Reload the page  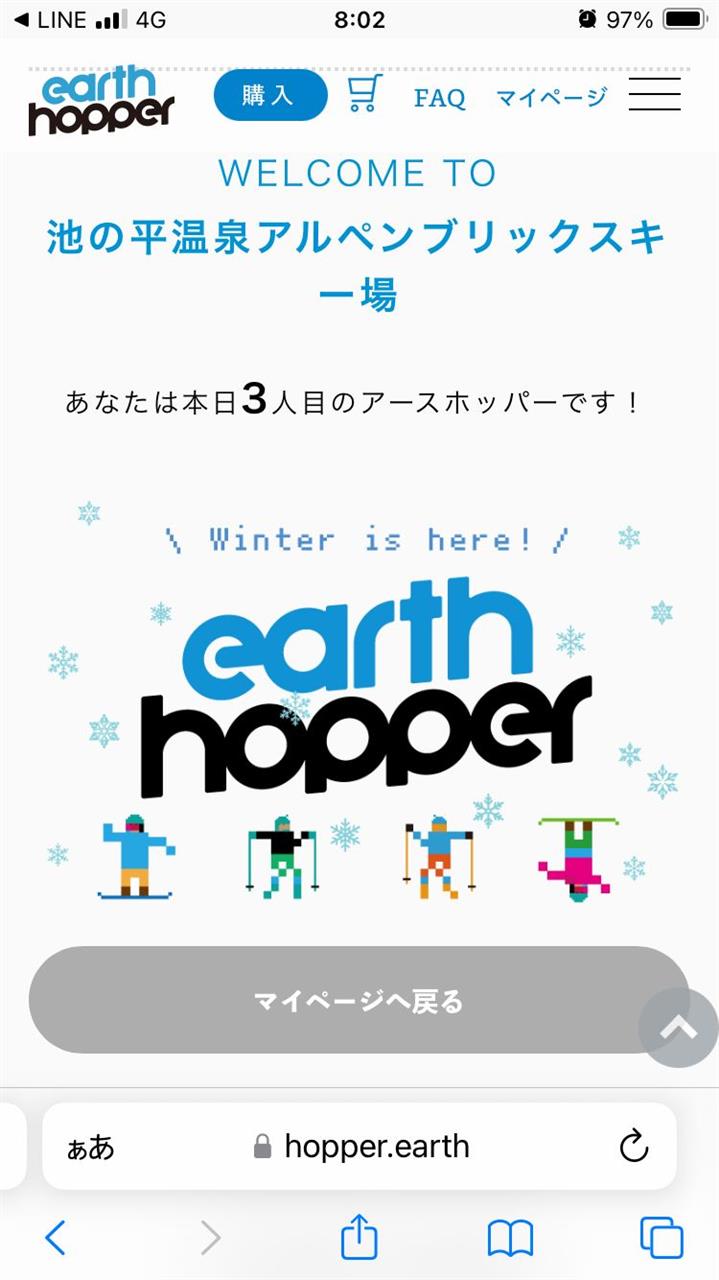click(x=634, y=1146)
